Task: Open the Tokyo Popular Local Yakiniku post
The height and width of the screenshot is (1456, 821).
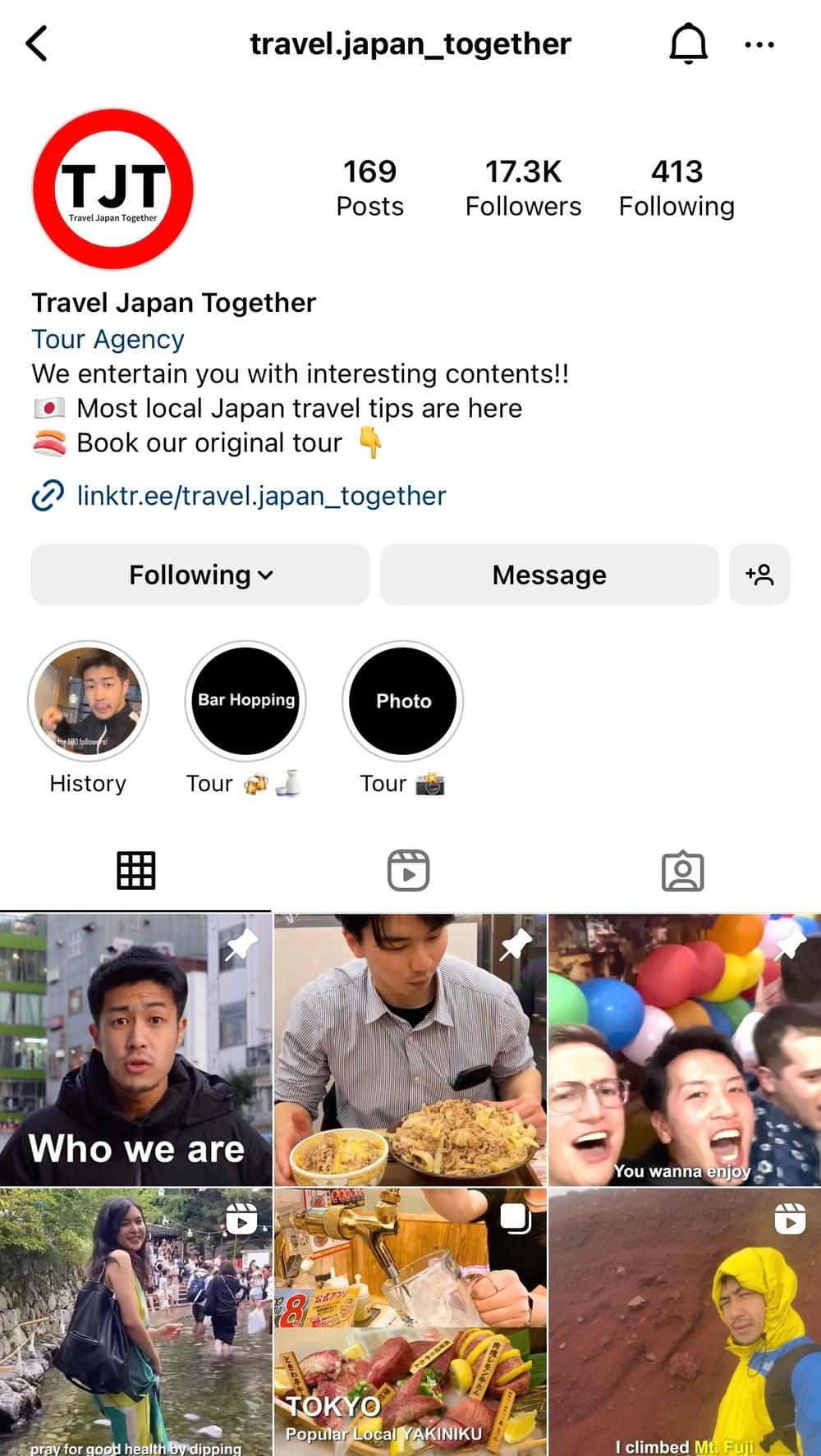Action: click(x=410, y=1321)
